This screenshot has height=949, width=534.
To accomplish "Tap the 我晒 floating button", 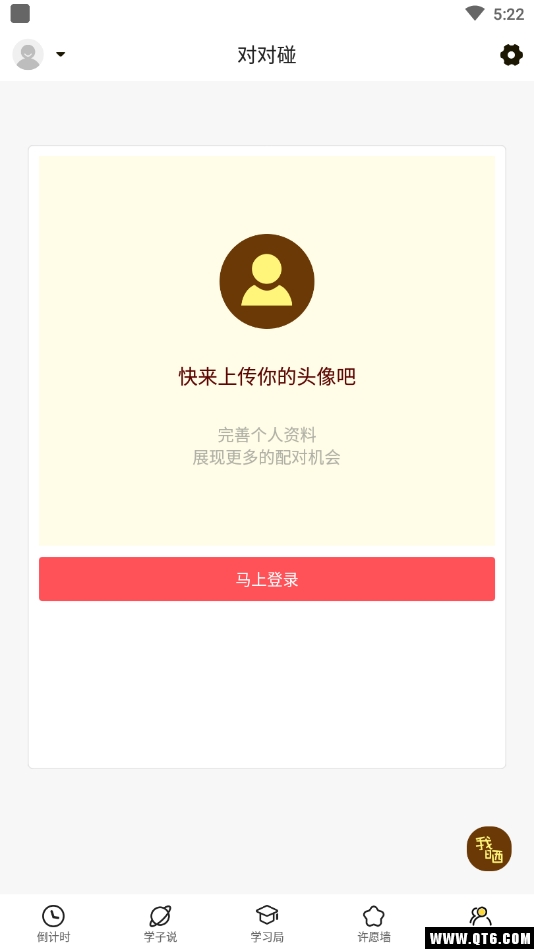I will [489, 849].
